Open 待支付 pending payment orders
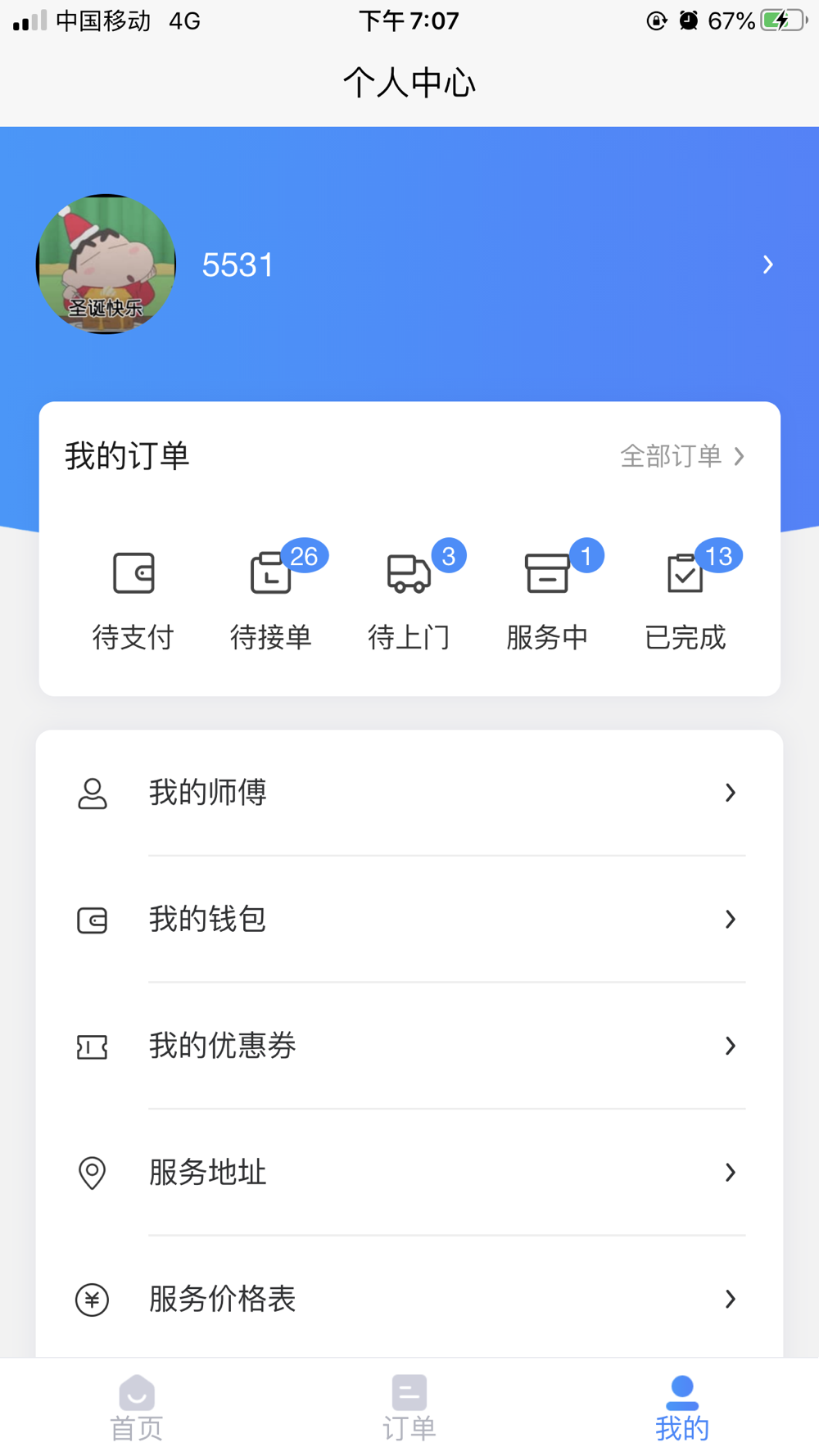 [133, 599]
